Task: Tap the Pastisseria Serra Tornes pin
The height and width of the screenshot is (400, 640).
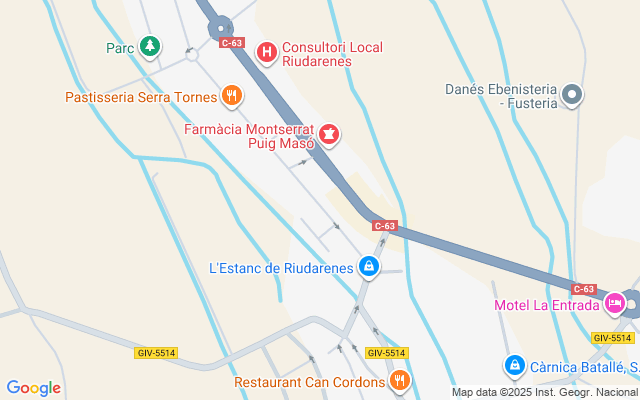Action: [232, 96]
